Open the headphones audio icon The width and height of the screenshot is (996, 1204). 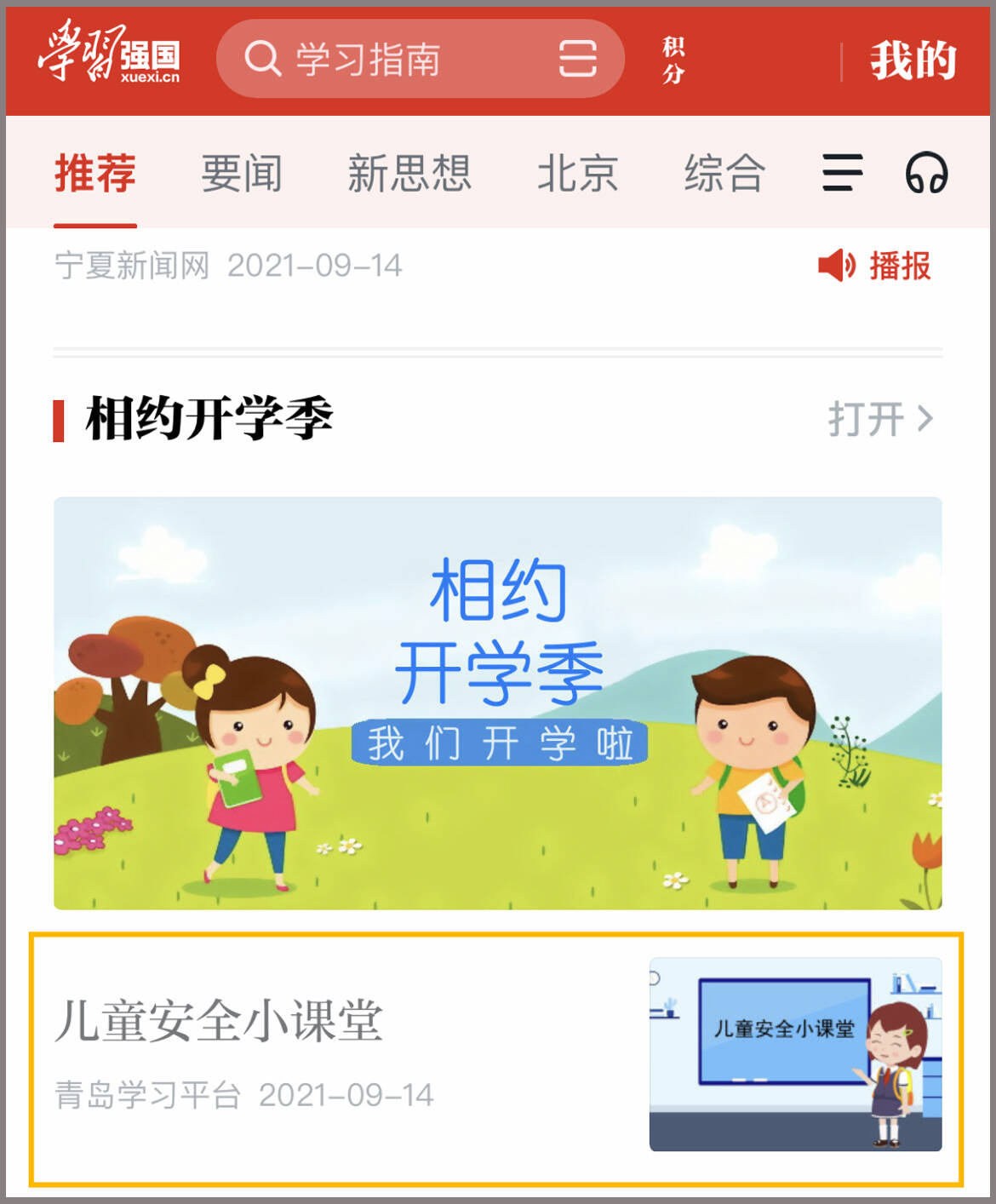pos(926,173)
